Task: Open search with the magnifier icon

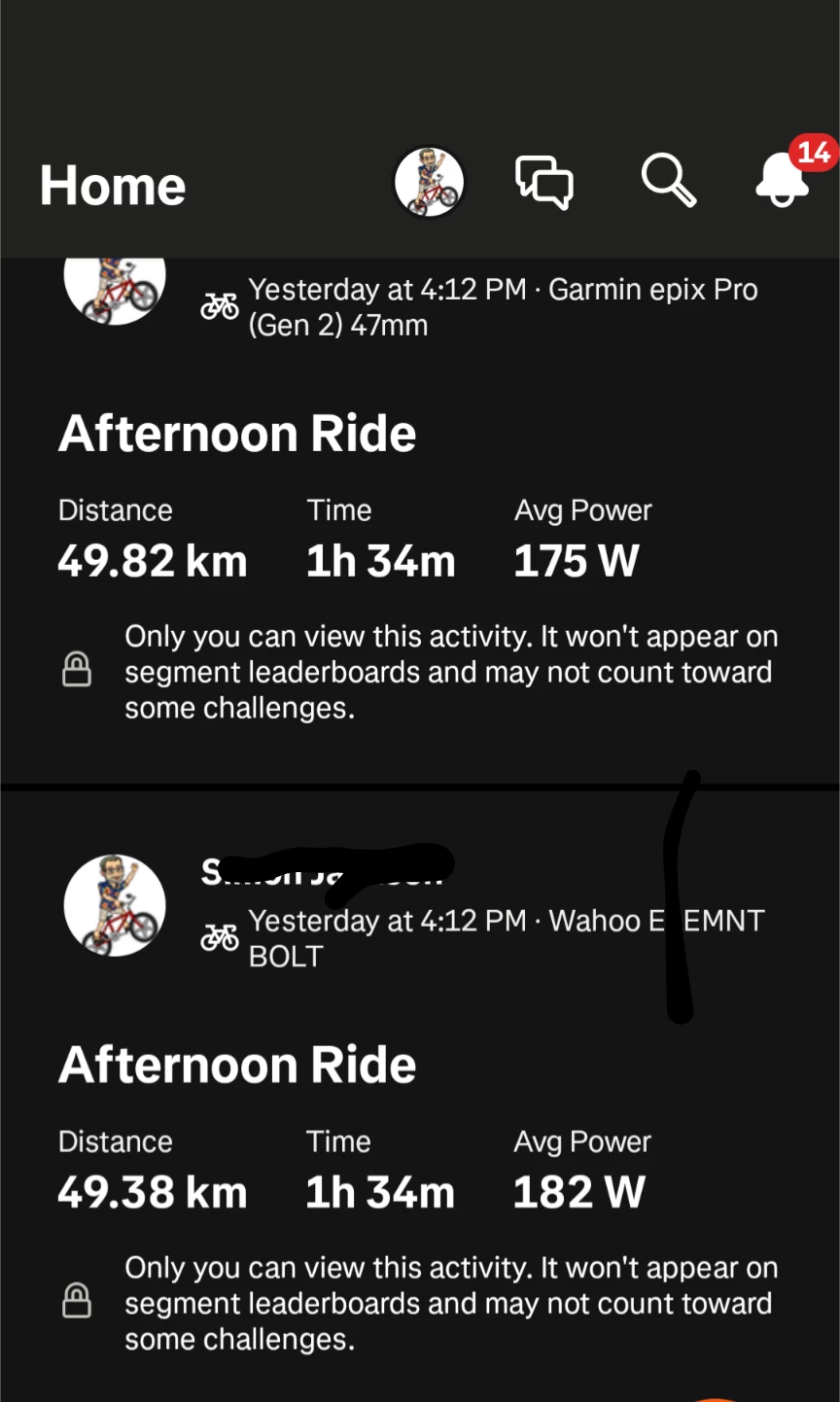Action: click(x=668, y=181)
